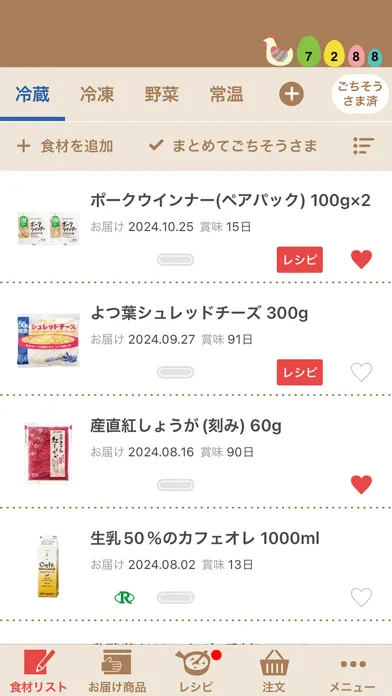The width and height of the screenshot is (392, 696).
Task: Favorite 生乳50%のカフェオレ with the heart
Action: 361,597
